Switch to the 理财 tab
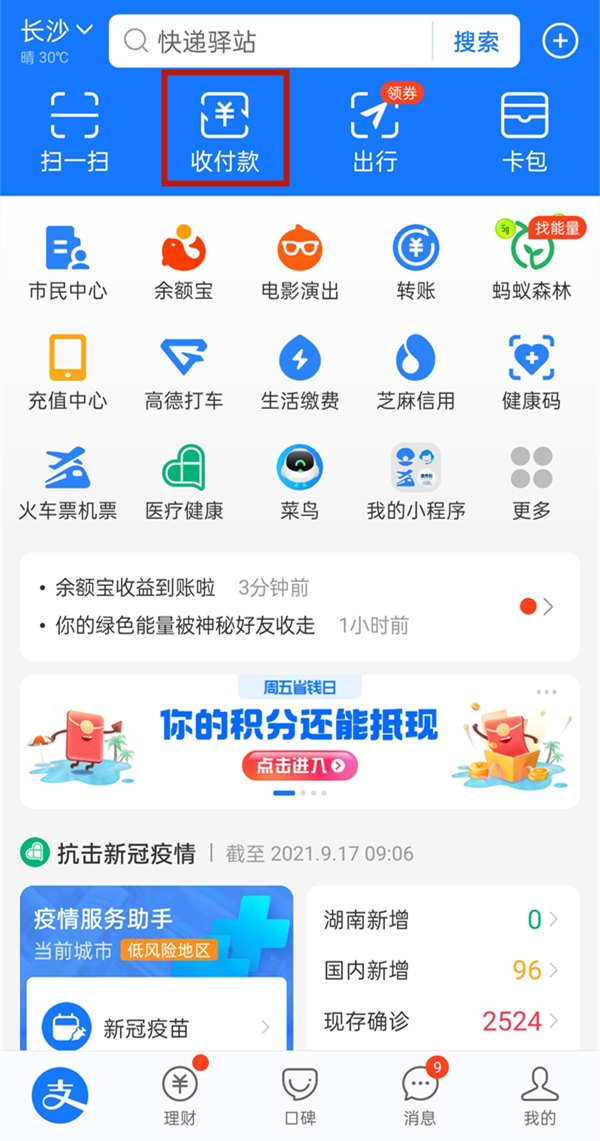The height and width of the screenshot is (1141, 600). [180, 1095]
